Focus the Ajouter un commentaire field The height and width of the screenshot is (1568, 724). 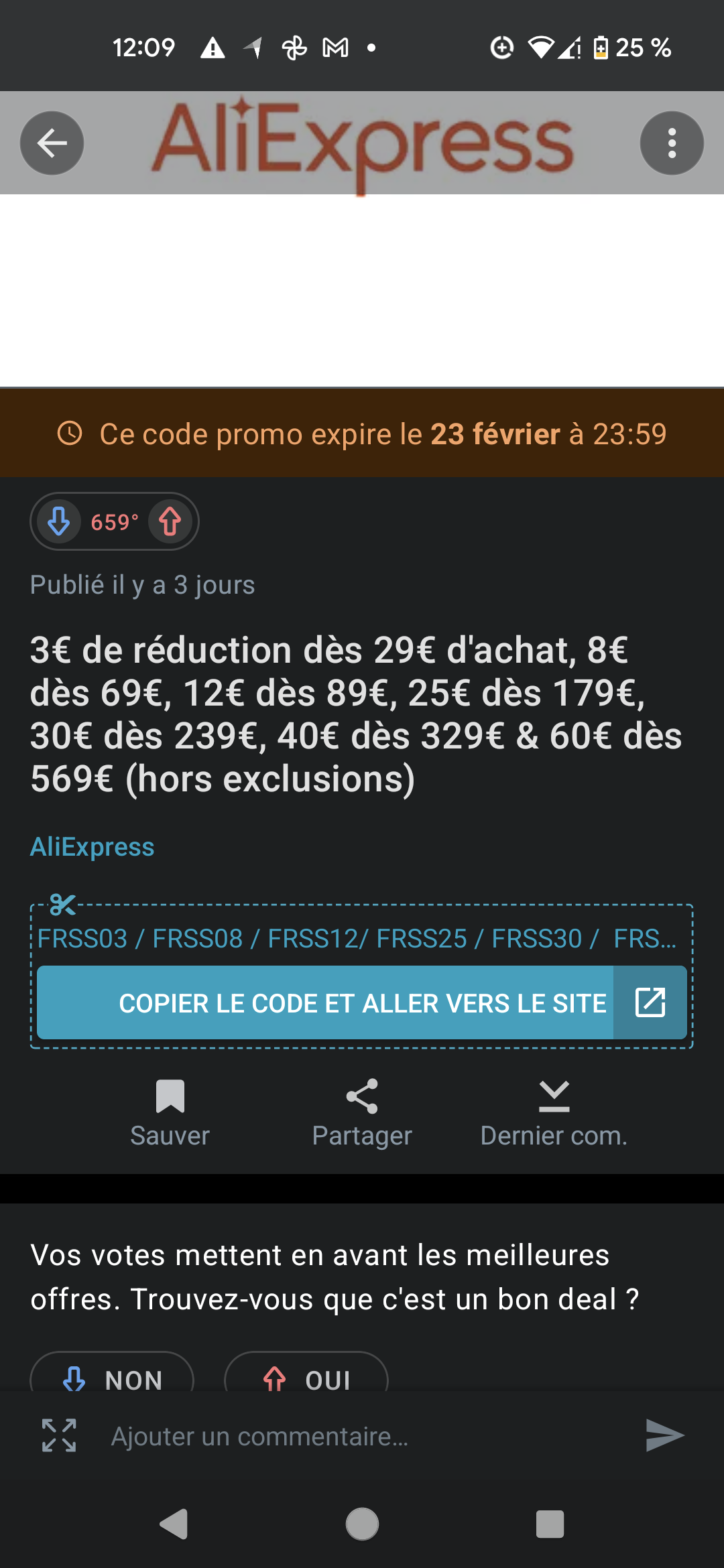pyautogui.click(x=362, y=1436)
